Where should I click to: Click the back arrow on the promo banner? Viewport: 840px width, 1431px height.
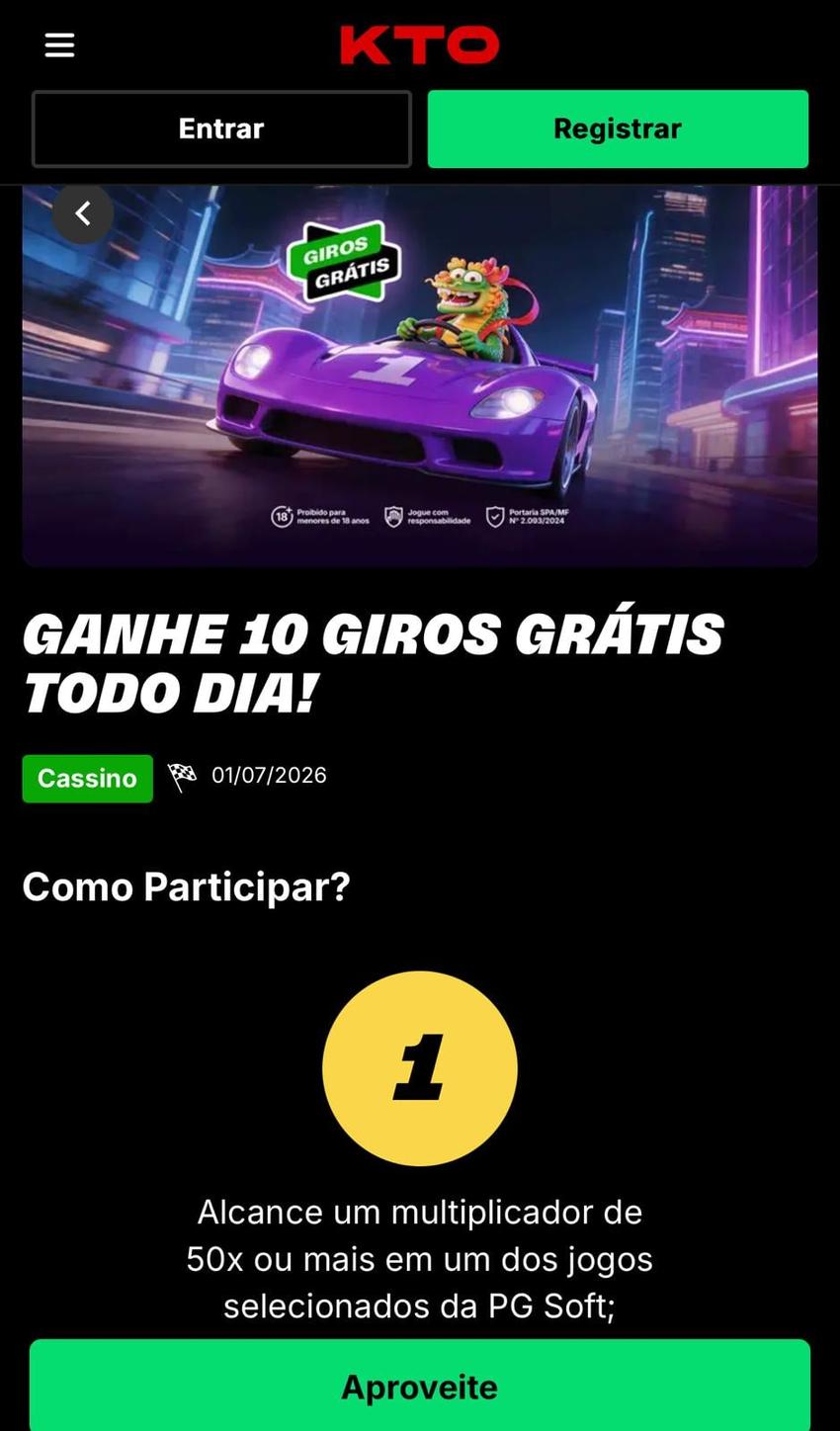point(82,212)
